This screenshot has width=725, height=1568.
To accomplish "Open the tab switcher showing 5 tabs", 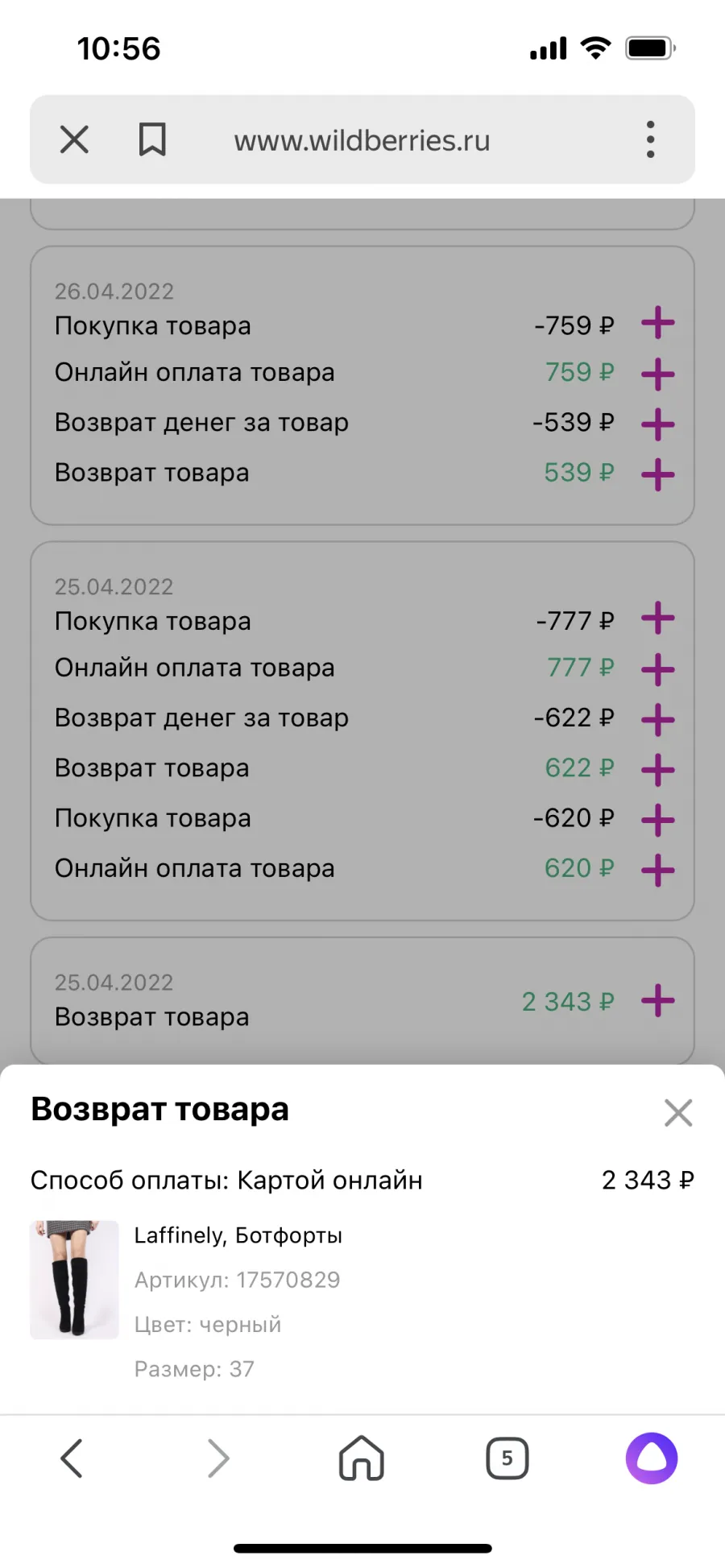I will pos(507,1458).
